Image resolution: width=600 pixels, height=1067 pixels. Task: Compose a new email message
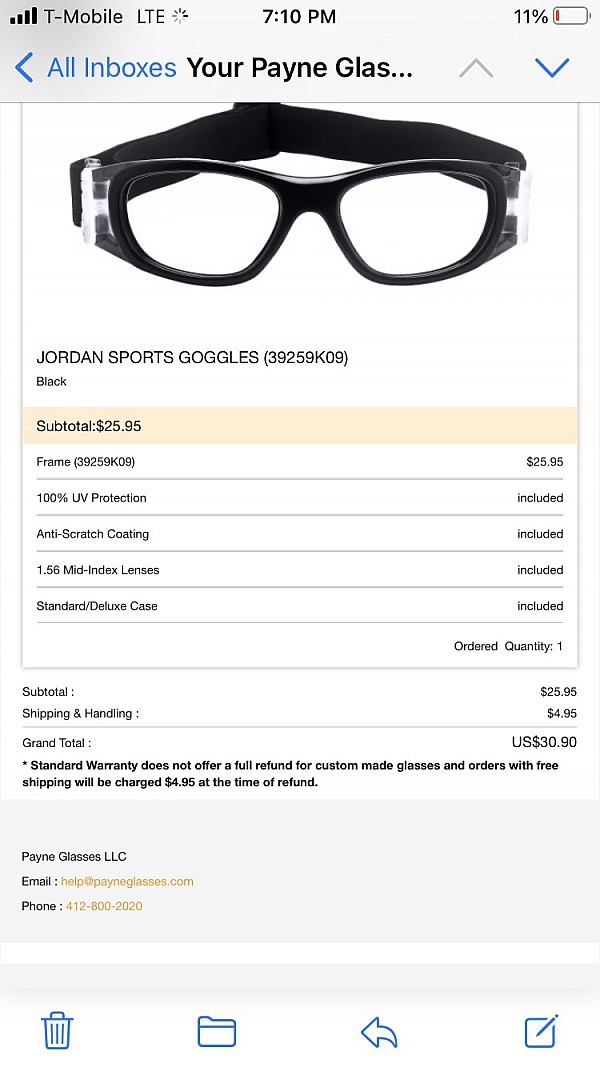coord(541,1030)
